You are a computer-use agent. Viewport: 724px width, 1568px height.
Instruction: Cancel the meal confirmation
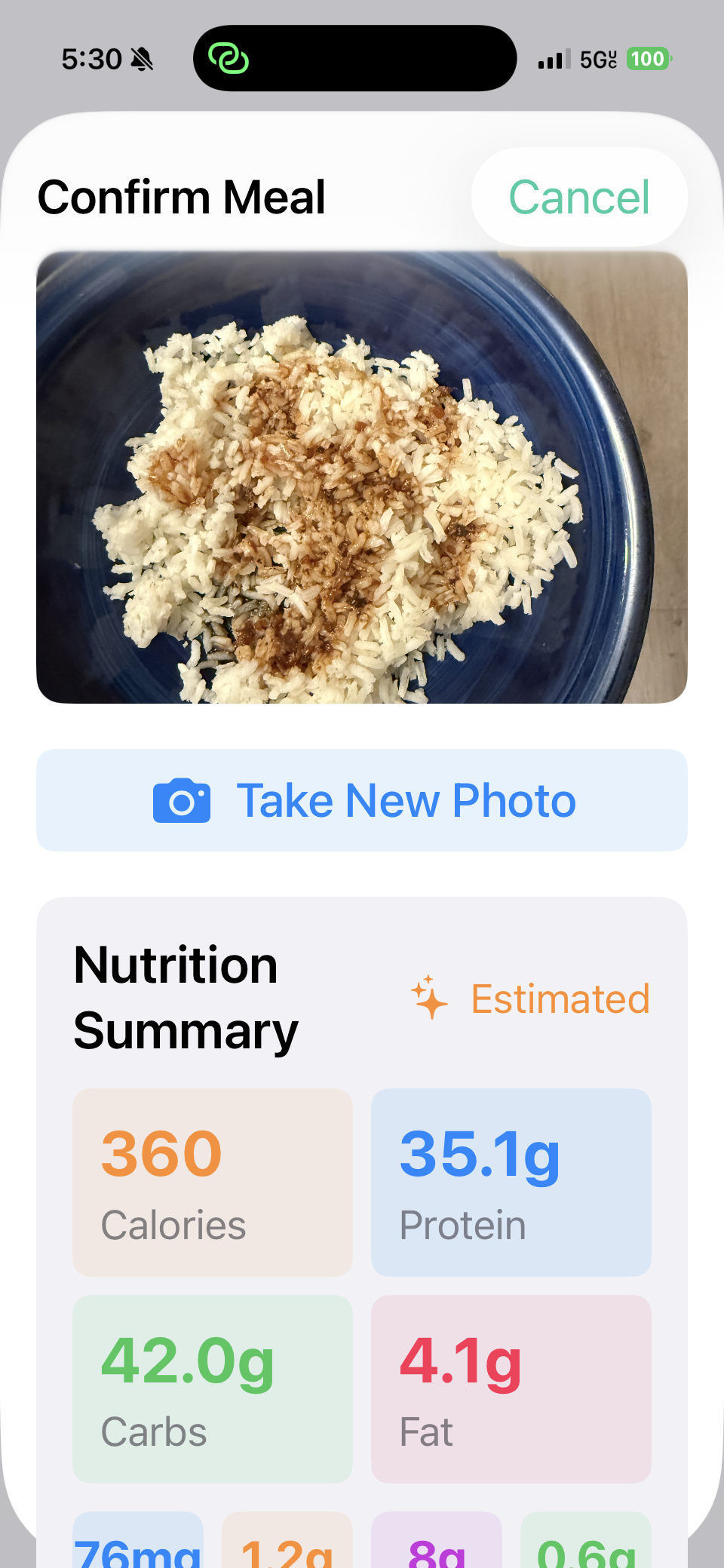click(579, 196)
